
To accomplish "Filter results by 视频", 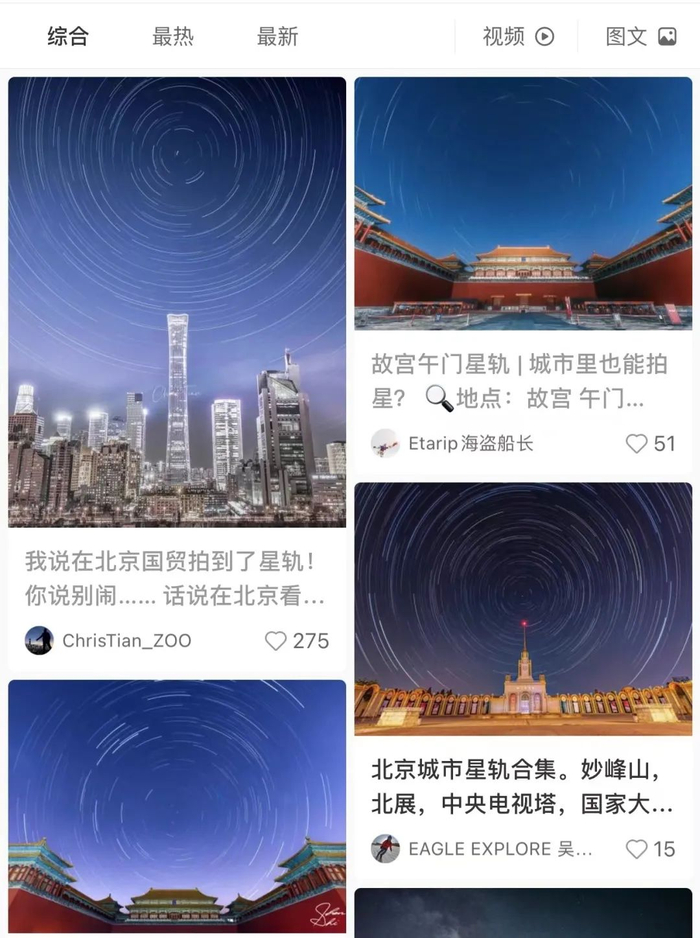I will pyautogui.click(x=517, y=37).
